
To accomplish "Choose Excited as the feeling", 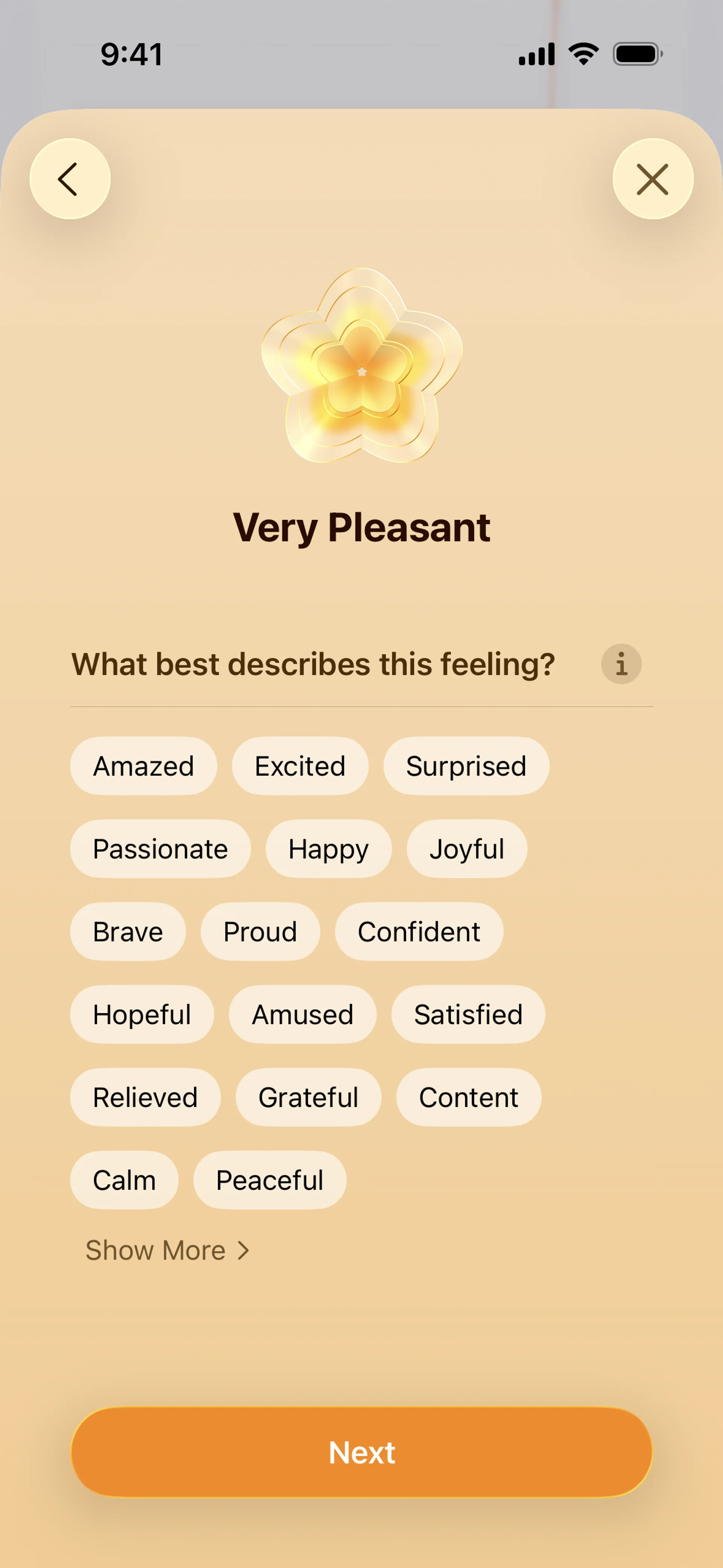I will click(x=299, y=766).
